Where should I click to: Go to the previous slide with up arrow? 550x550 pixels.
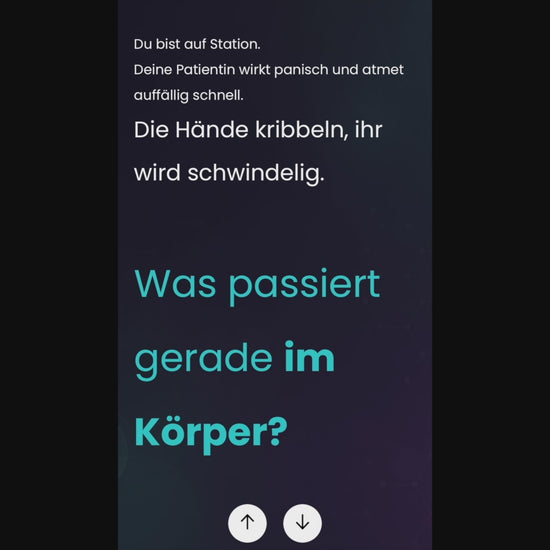(x=247, y=523)
